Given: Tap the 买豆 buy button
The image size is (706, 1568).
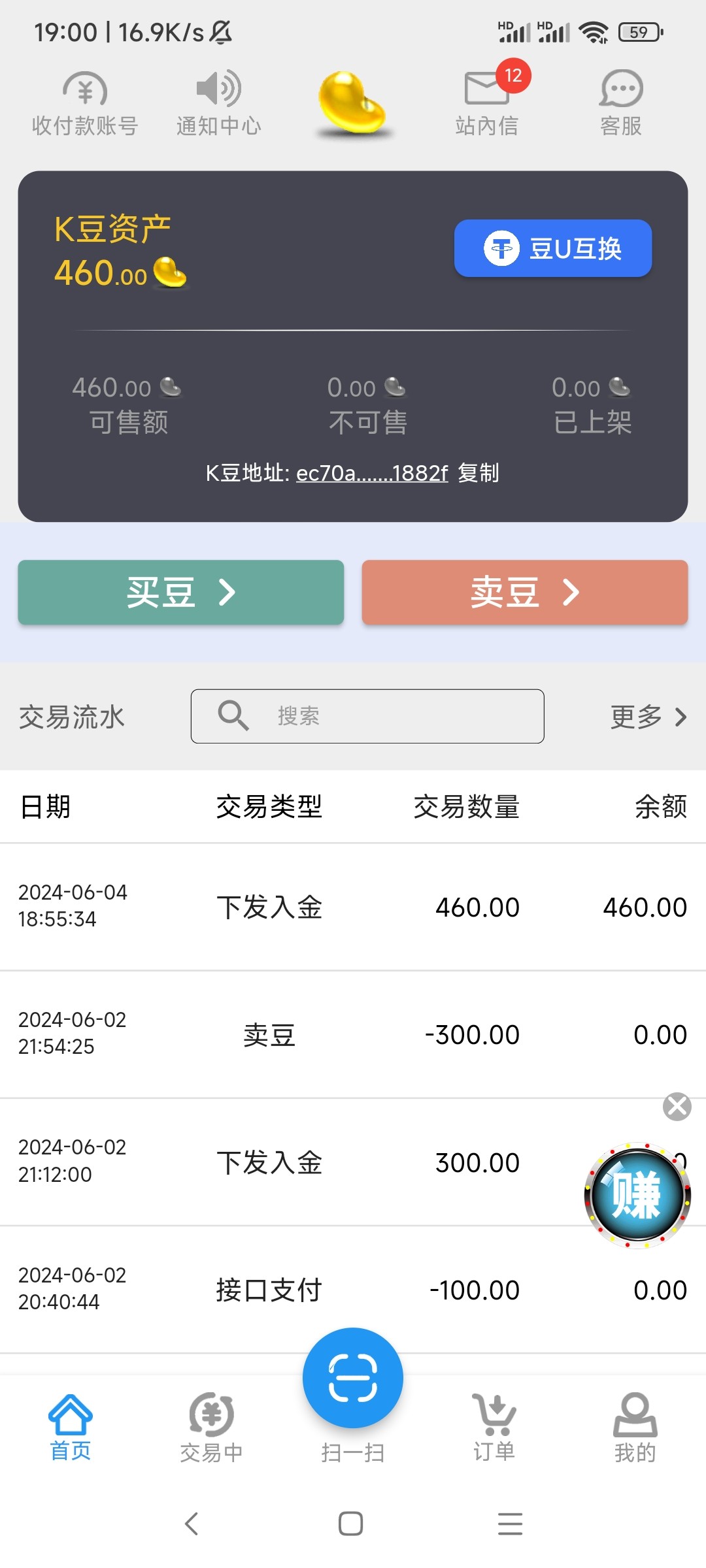Looking at the screenshot, I should click(x=181, y=593).
